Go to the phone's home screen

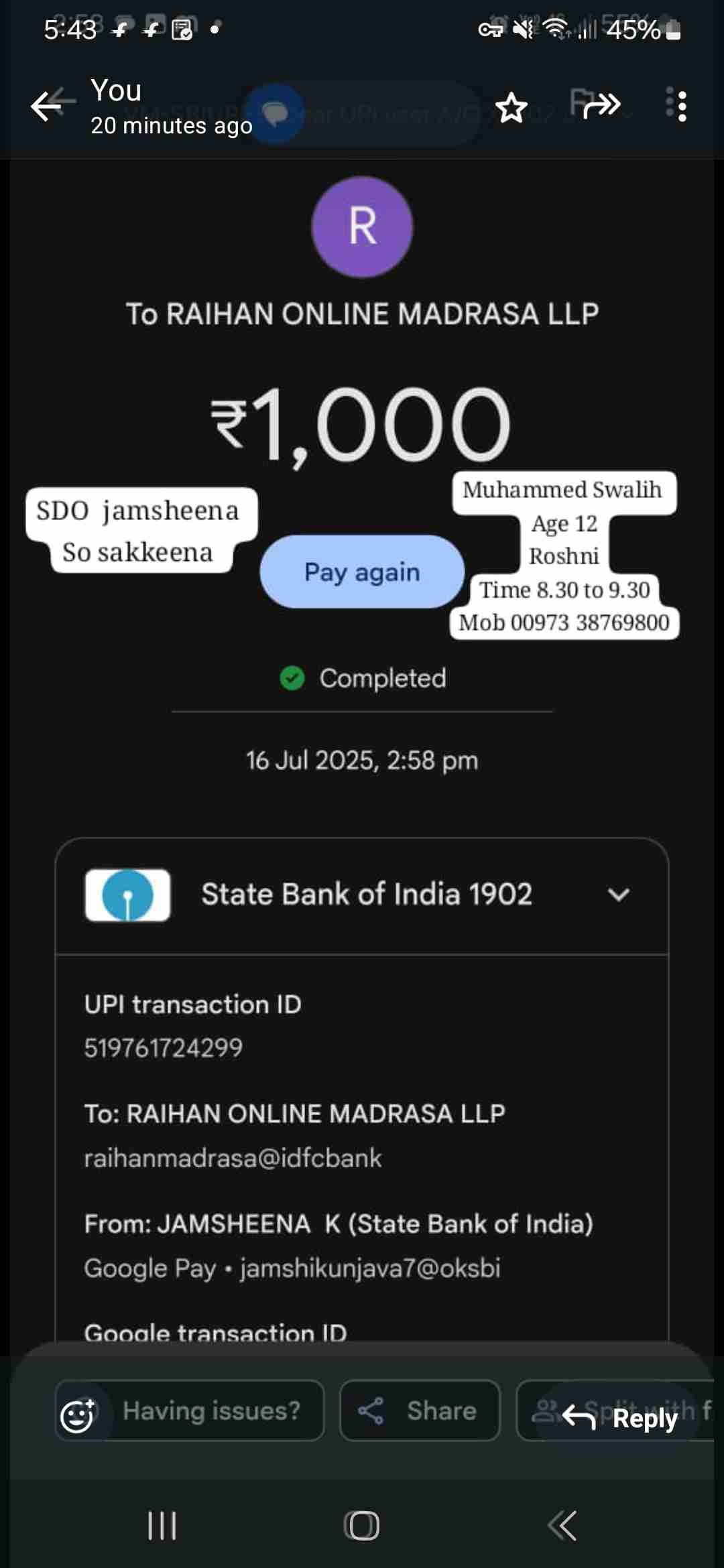[362, 1526]
